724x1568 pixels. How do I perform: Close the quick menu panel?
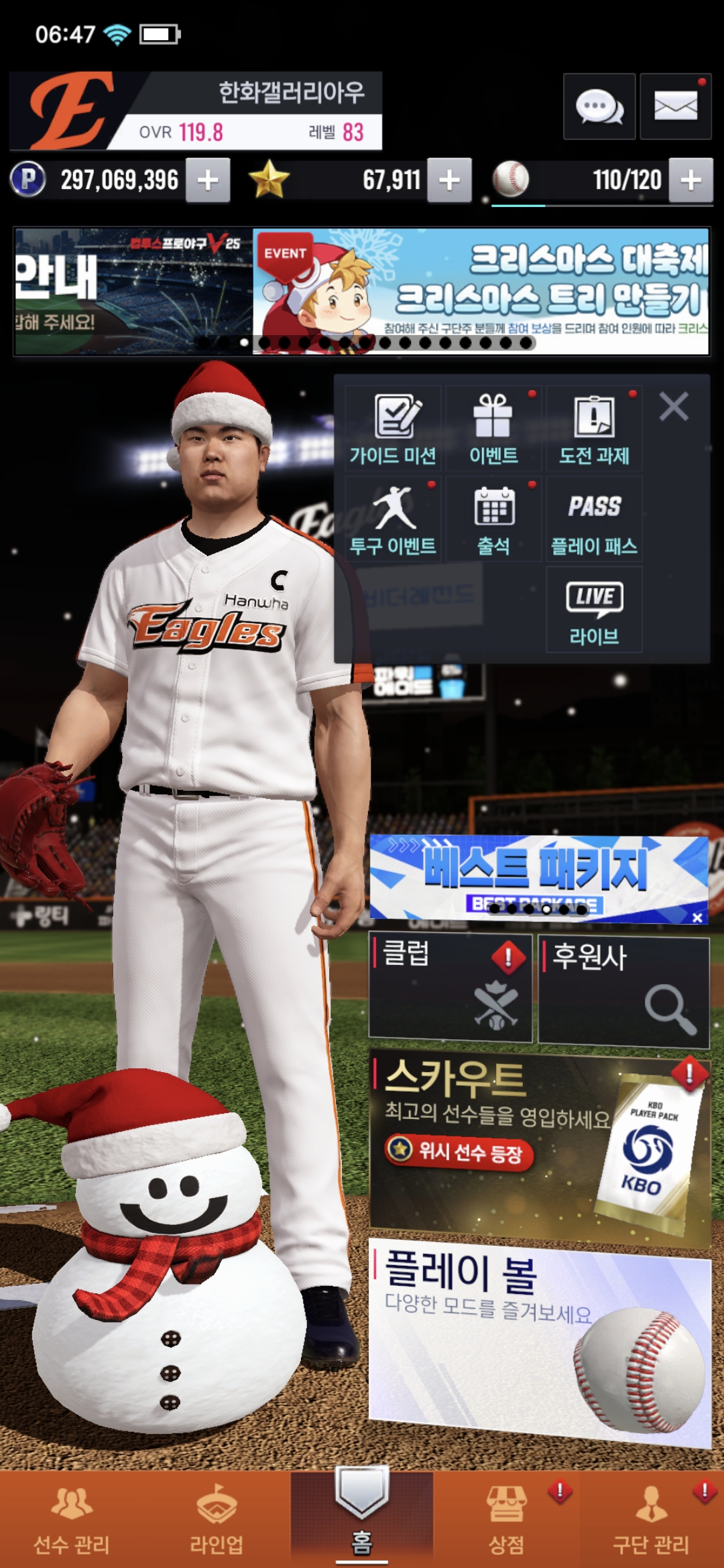673,407
